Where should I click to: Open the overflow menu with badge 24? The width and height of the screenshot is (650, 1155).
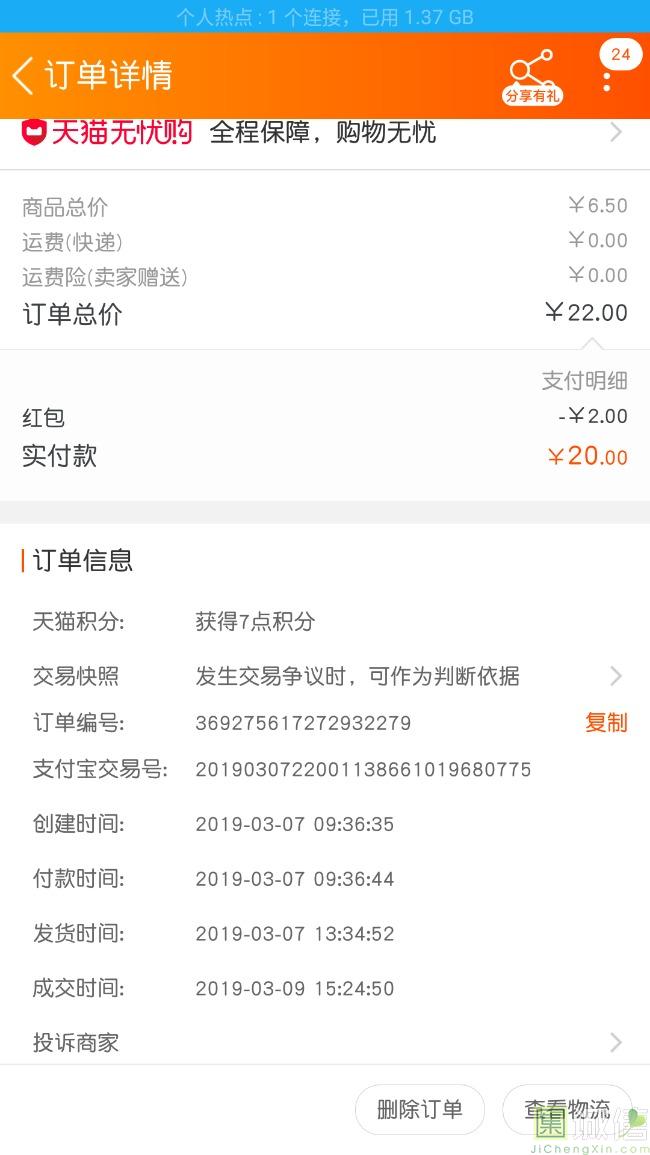click(608, 76)
